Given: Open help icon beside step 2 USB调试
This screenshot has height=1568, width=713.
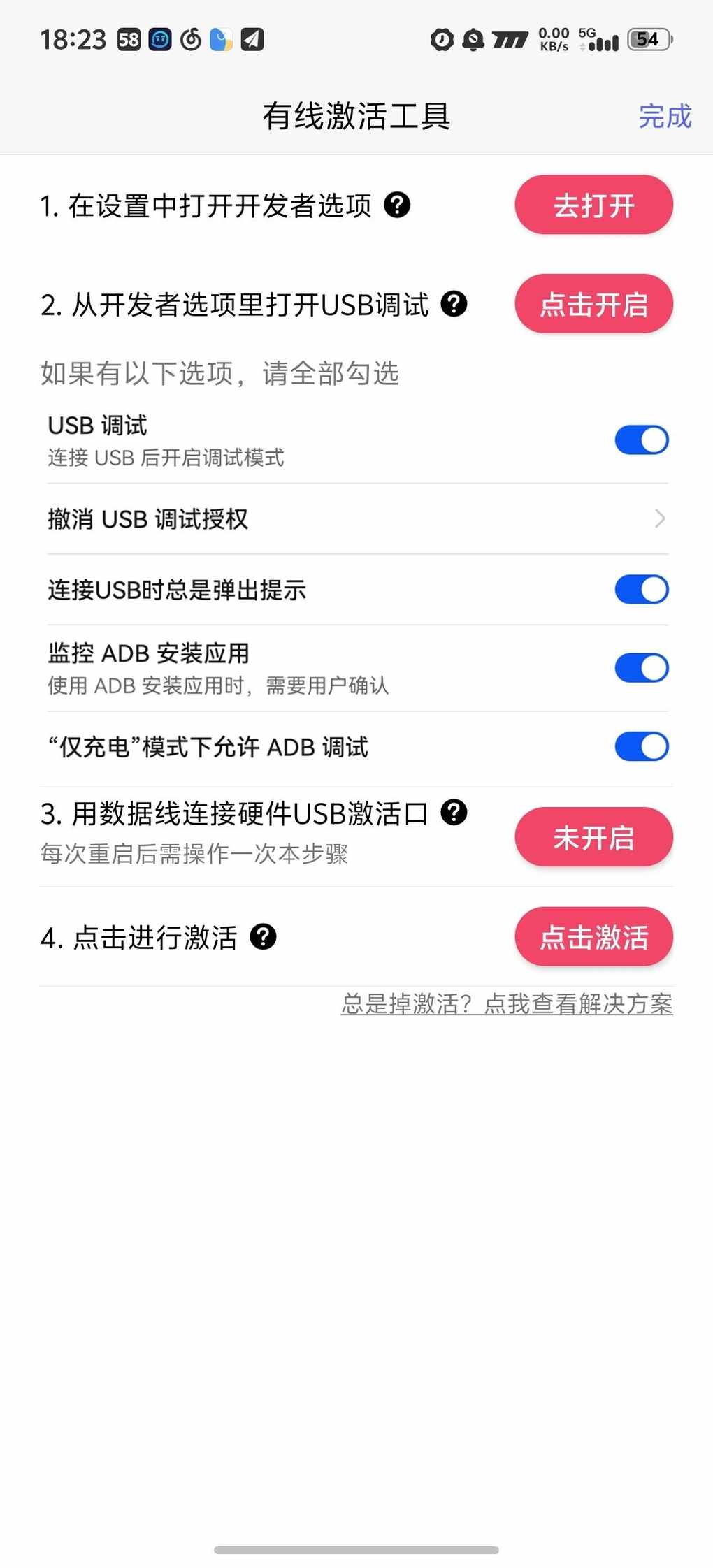Looking at the screenshot, I should coord(454,304).
